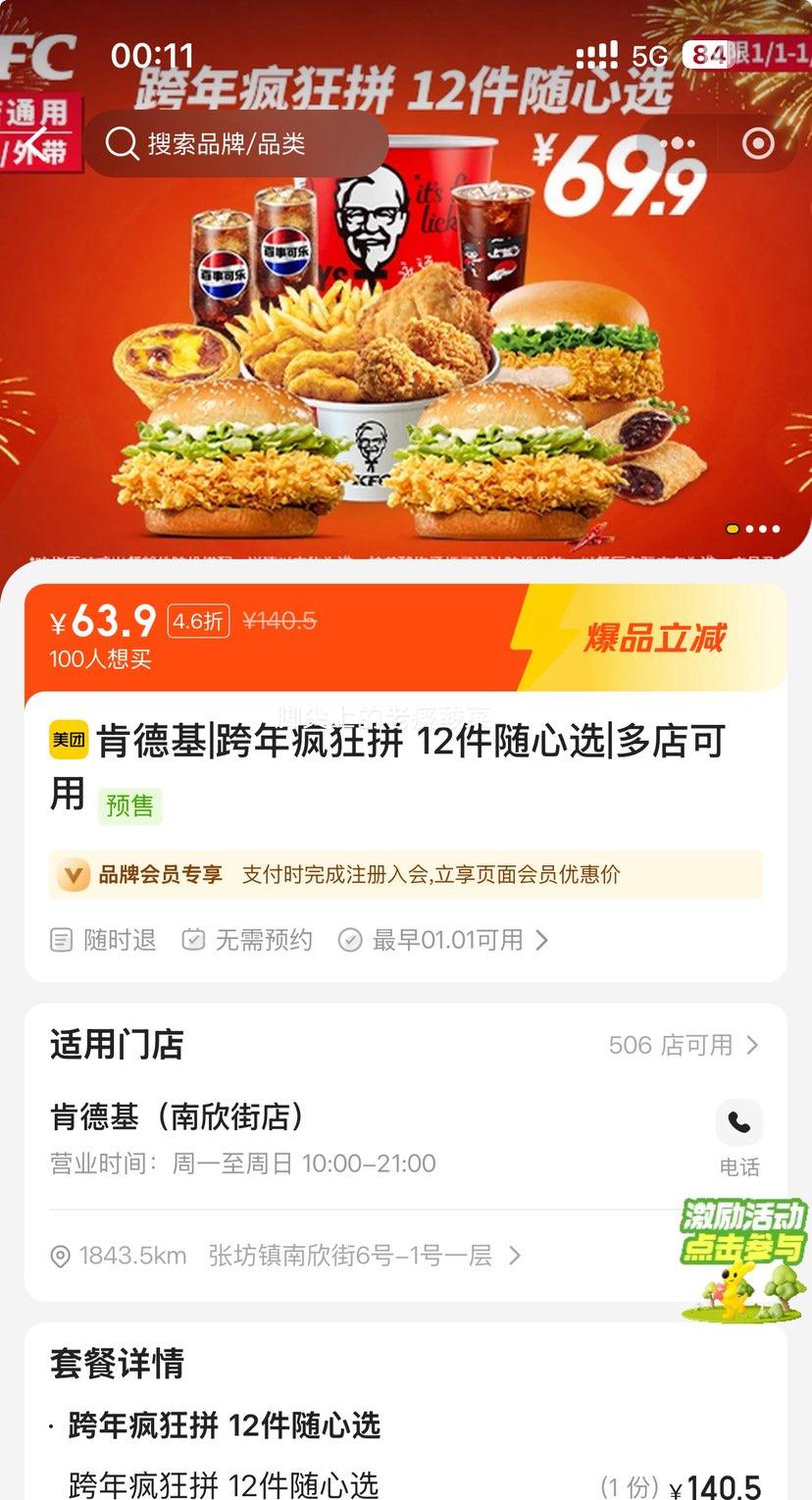The width and height of the screenshot is (812, 1500).
Task: Tap the green 预售 presale tag
Action: 129,805
